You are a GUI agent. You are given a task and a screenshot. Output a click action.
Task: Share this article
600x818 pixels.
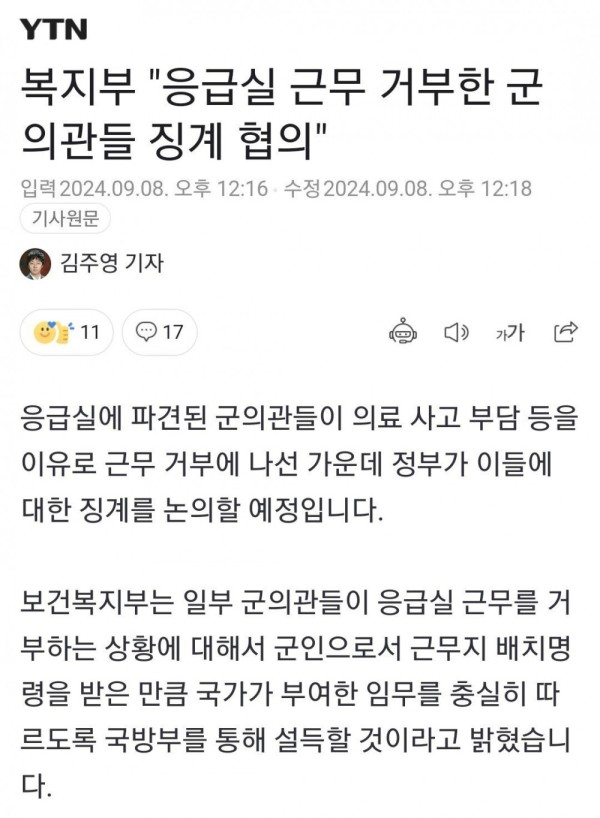[x=565, y=331]
